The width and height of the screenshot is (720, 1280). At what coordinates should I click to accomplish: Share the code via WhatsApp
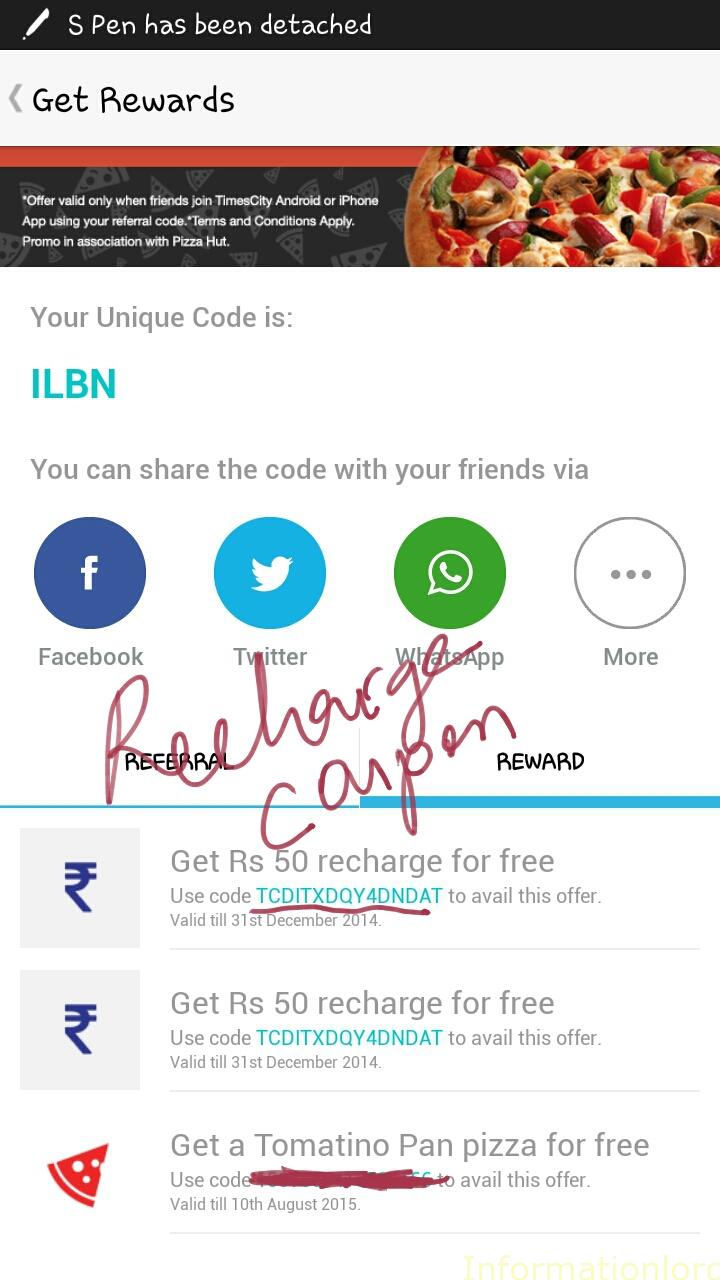[x=450, y=573]
